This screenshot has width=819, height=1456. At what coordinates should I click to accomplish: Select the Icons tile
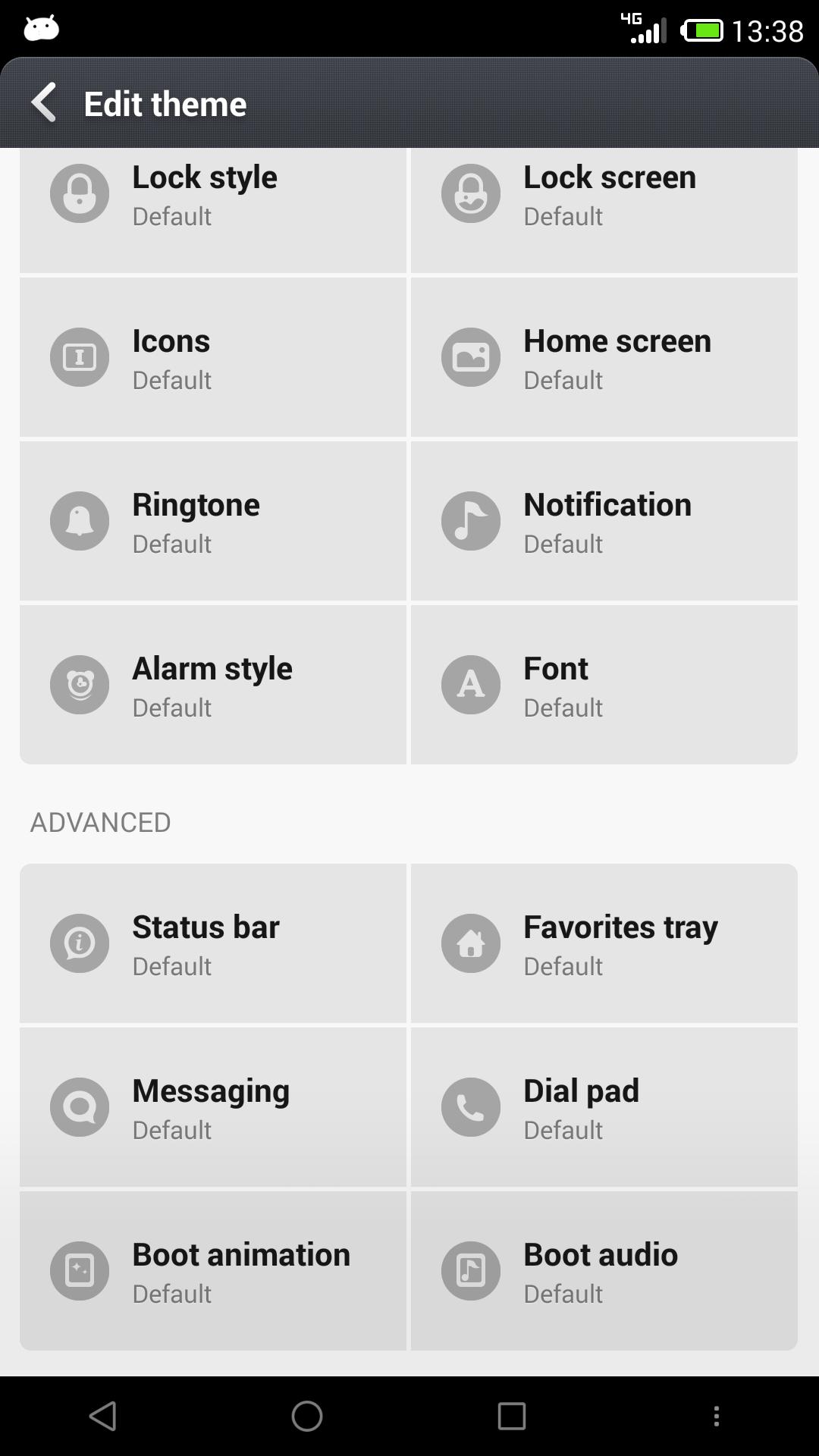[x=213, y=357]
